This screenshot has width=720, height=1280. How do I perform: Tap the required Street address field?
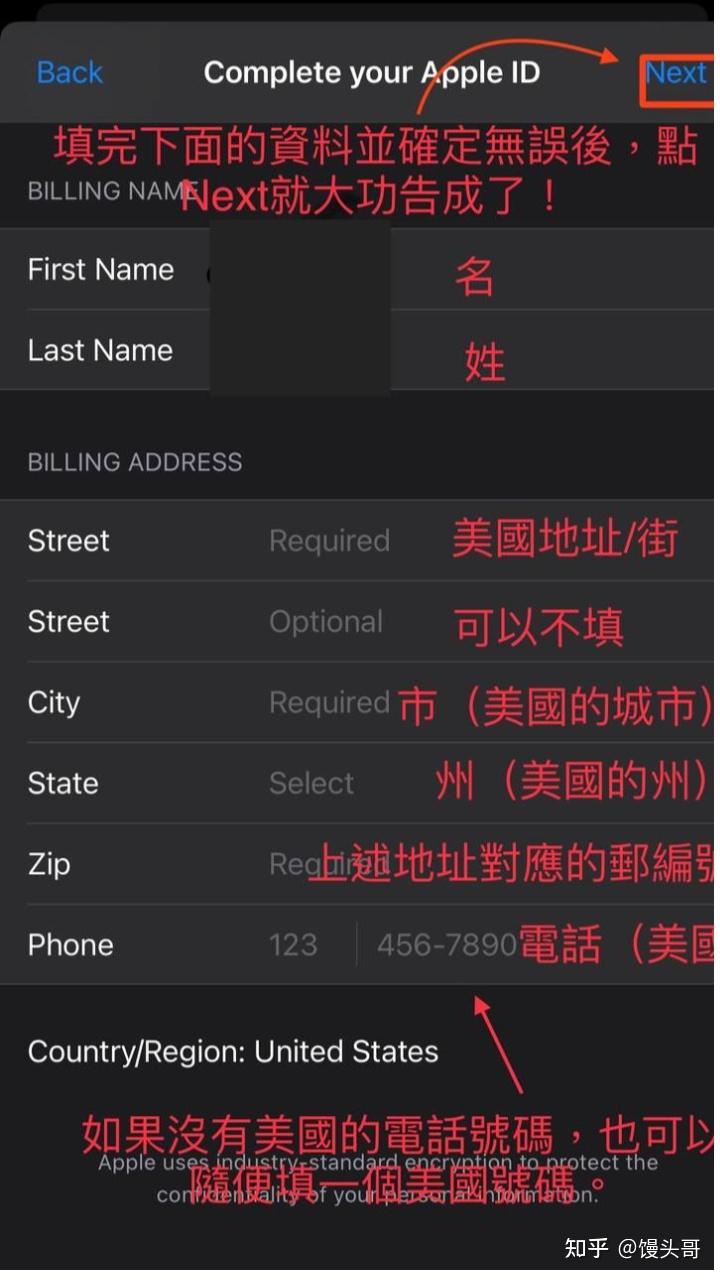pyautogui.click(x=330, y=540)
